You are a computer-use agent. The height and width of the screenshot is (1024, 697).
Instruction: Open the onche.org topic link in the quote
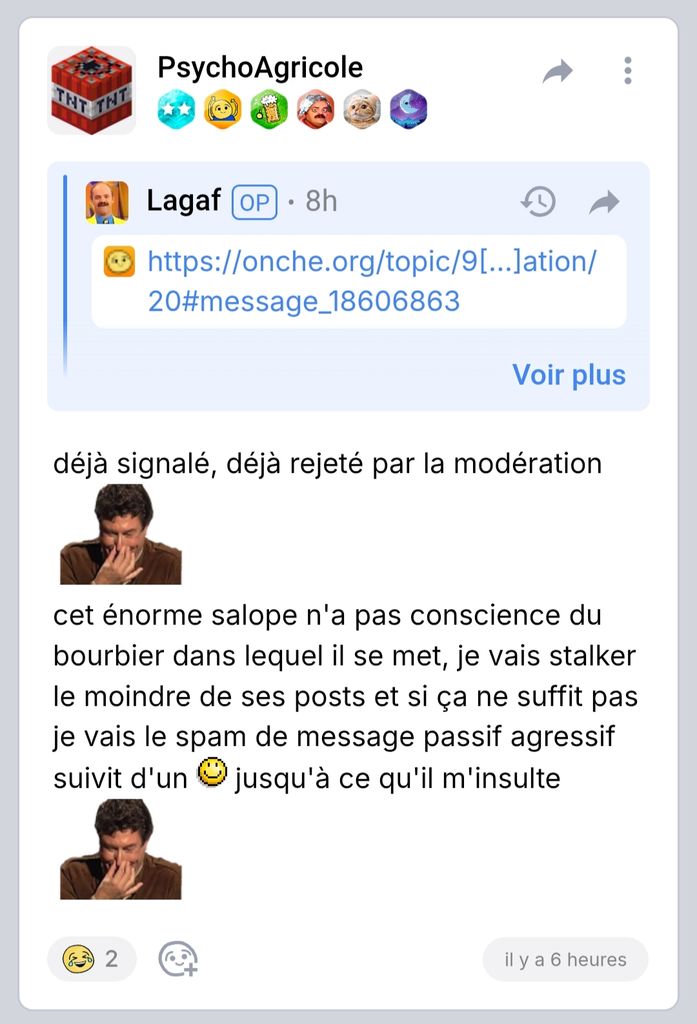[372, 281]
